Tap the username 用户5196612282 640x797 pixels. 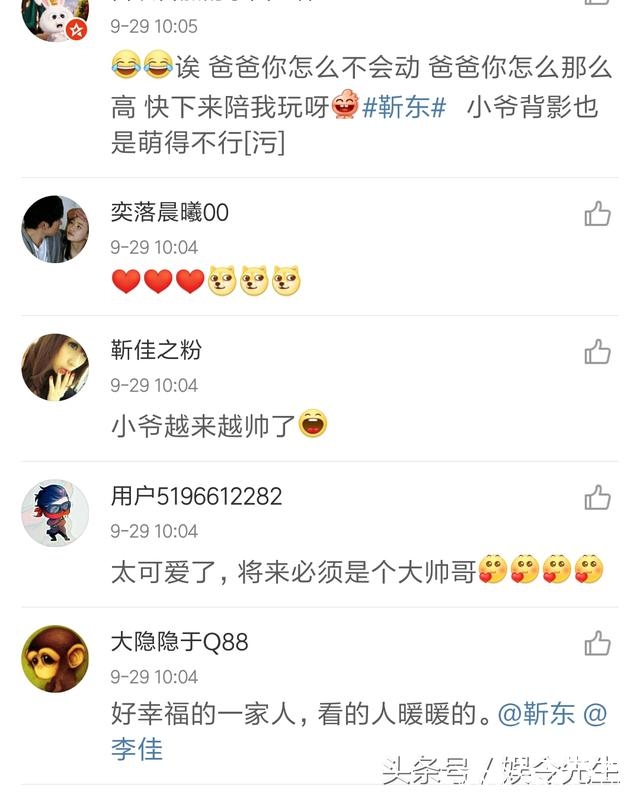pyautogui.click(x=196, y=496)
